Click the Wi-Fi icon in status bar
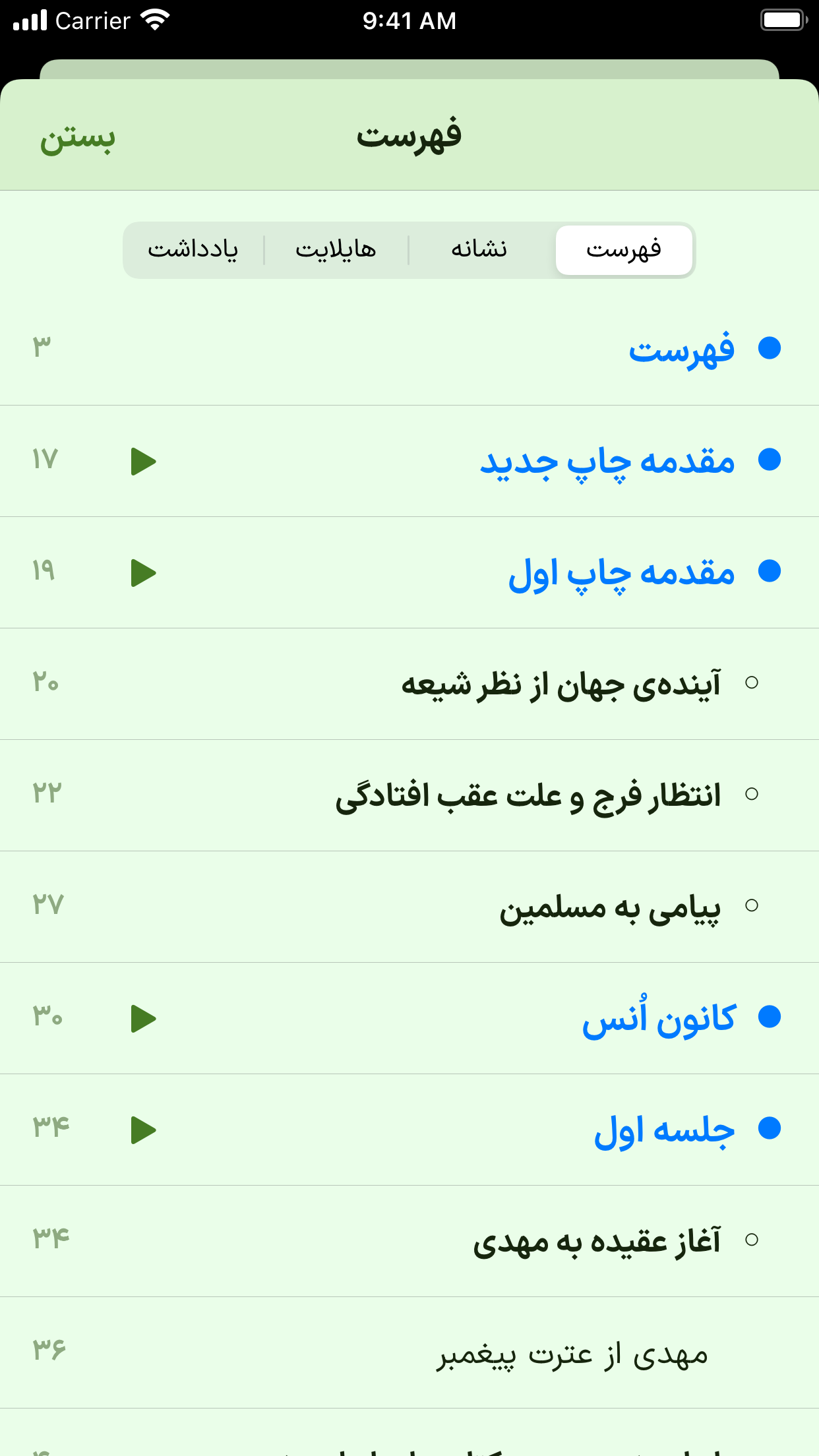The height and width of the screenshot is (1456, 819). click(x=153, y=20)
